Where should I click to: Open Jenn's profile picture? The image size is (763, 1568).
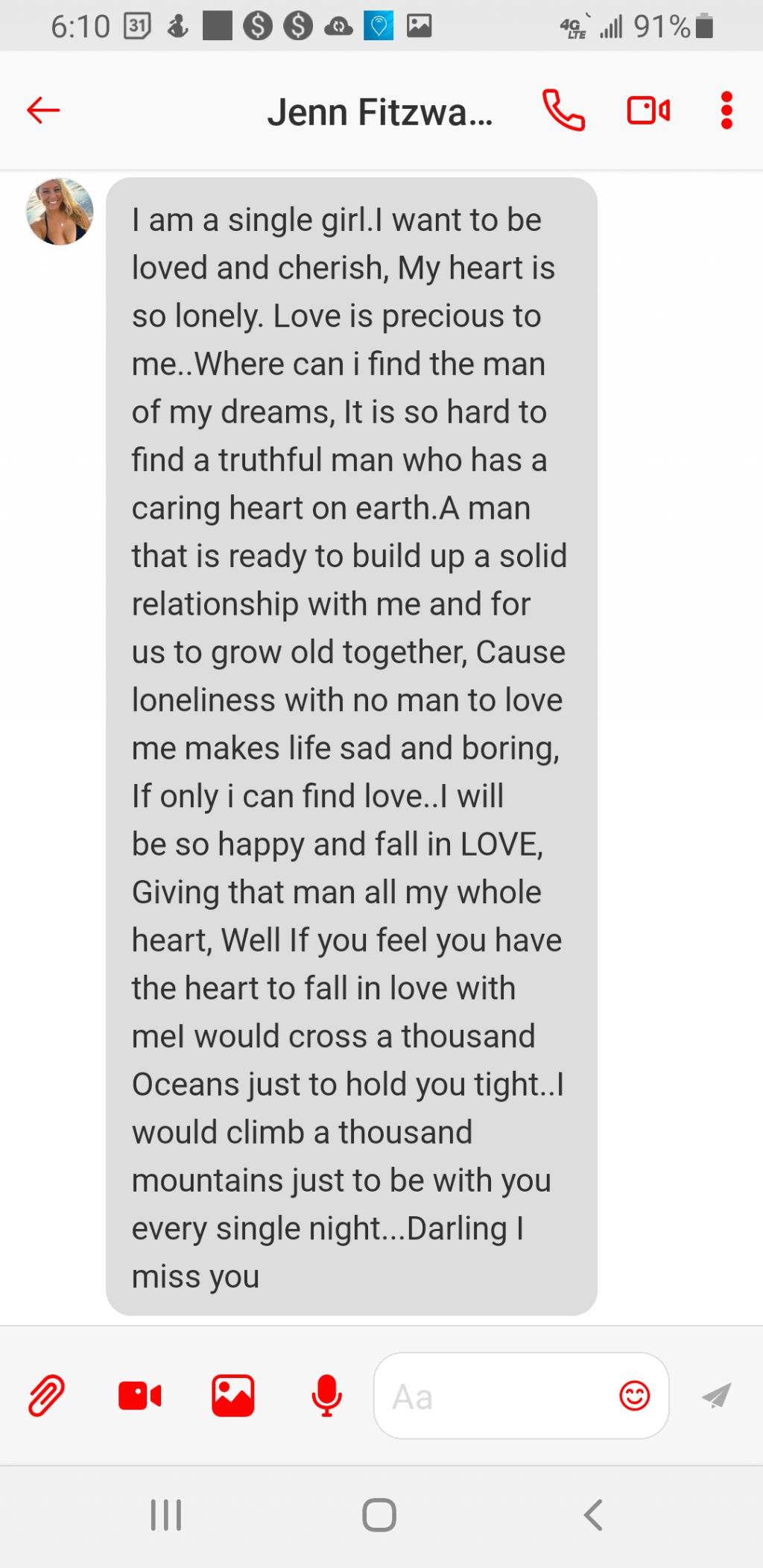(60, 212)
